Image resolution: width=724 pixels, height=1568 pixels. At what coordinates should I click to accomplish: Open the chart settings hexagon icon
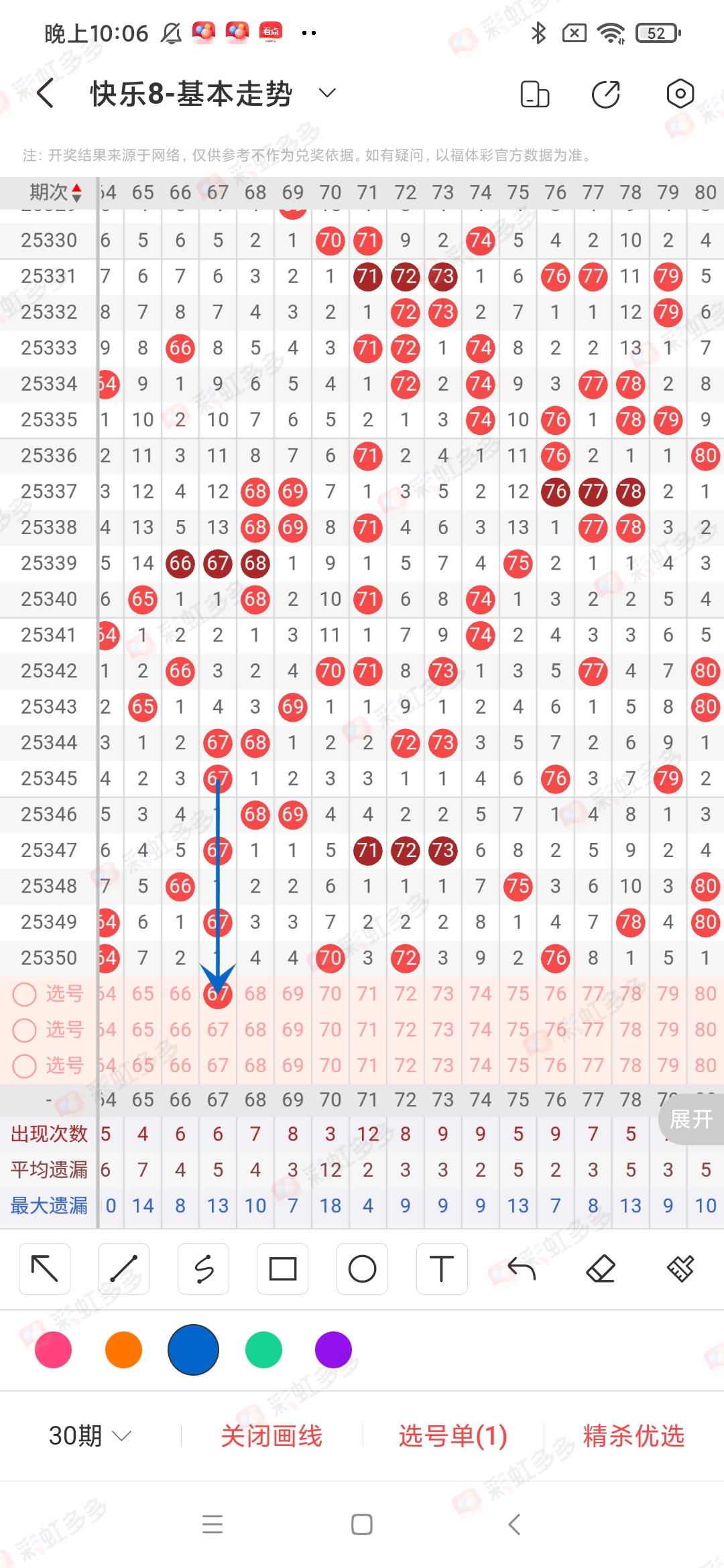[680, 94]
